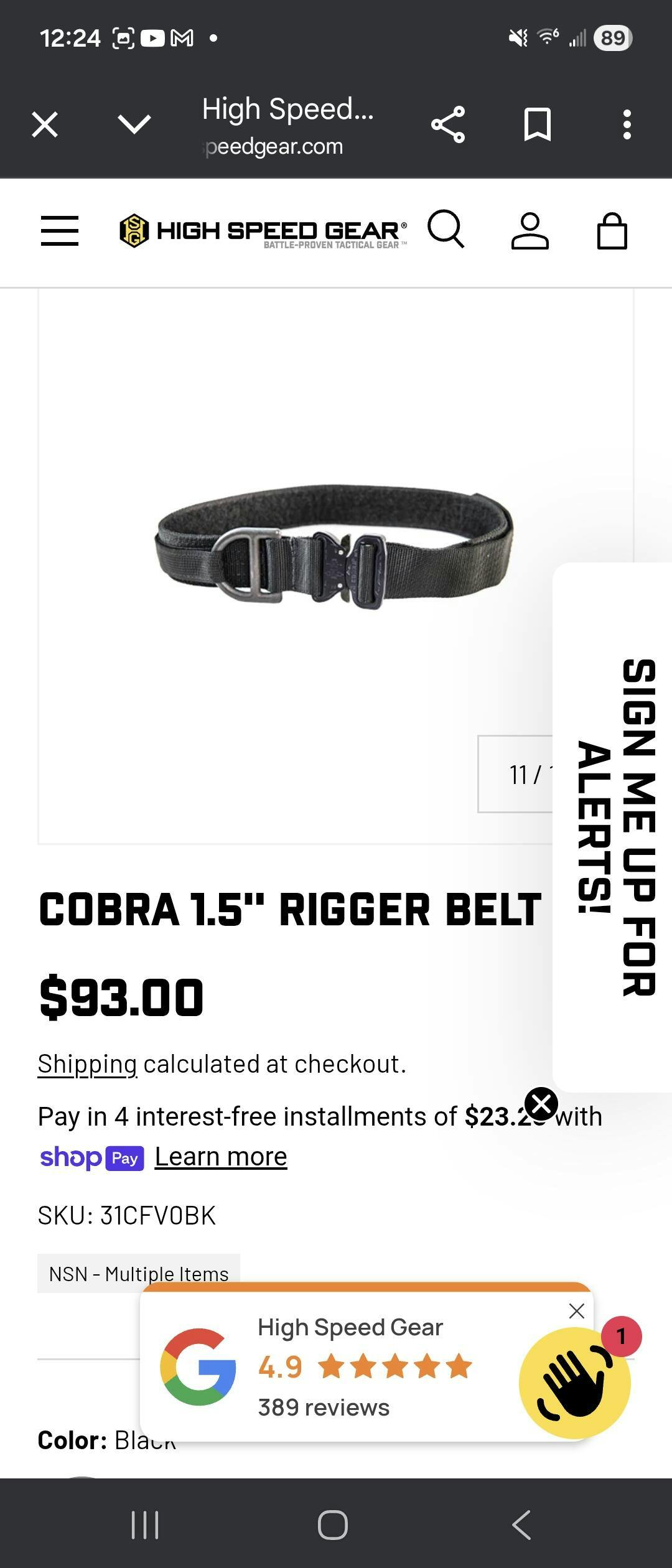Tap Learn more about Shop Pay

coord(221,1157)
